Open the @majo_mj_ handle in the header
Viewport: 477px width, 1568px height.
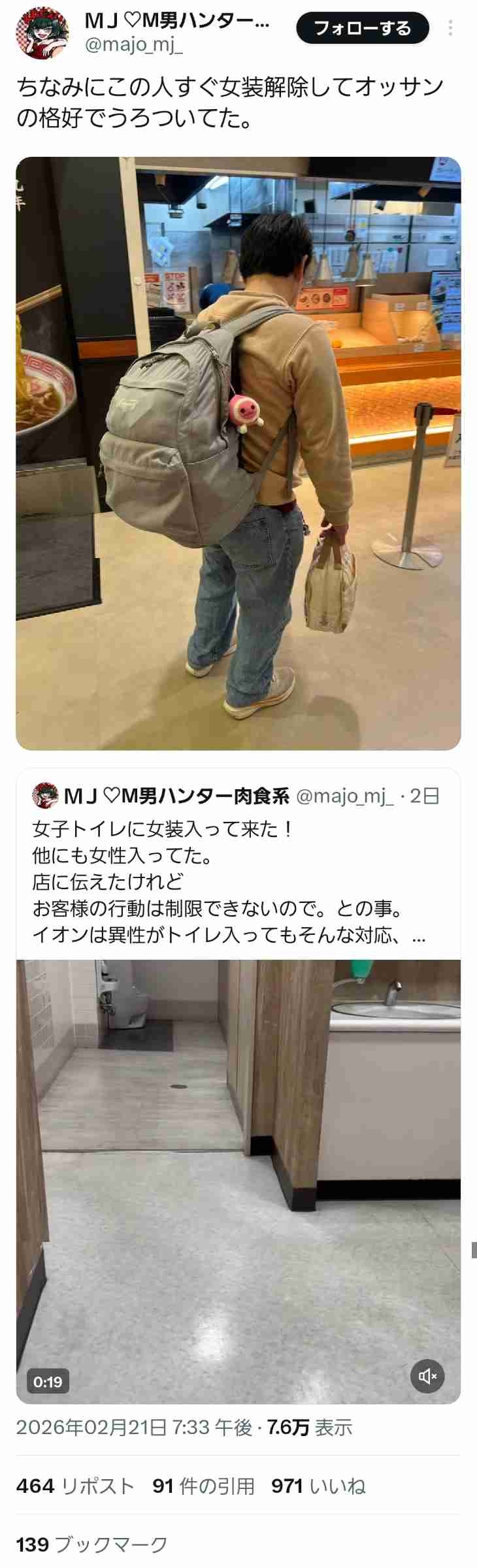point(133,46)
